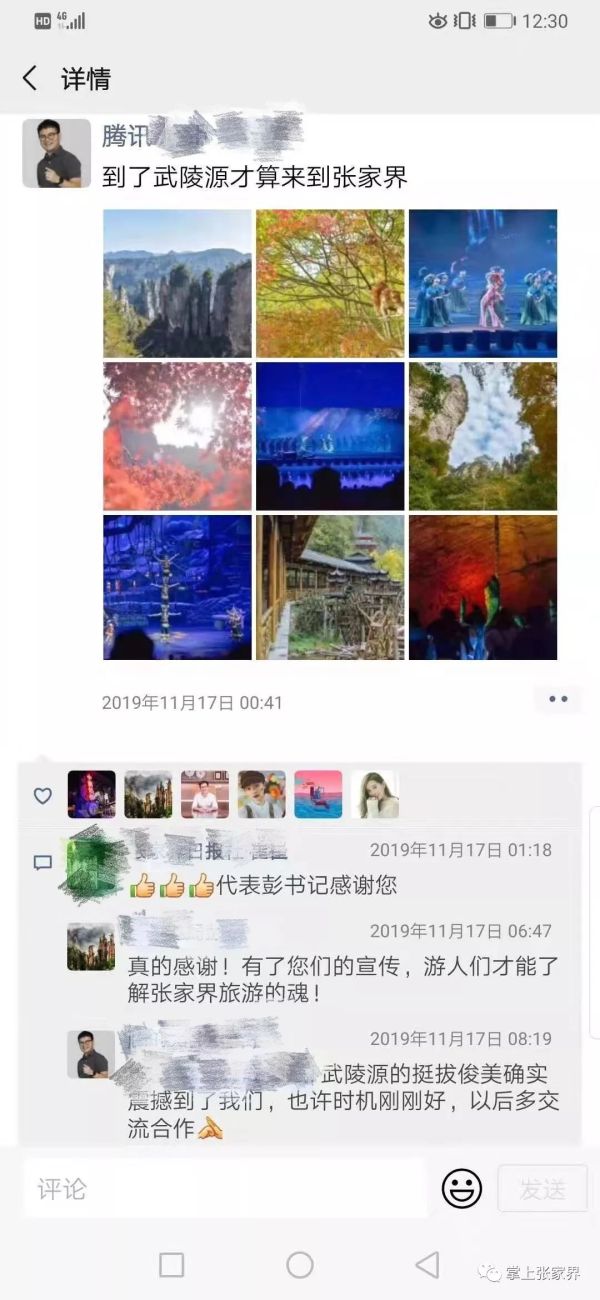Screen dimensions: 600x1300
Task: Open the blue-lit bridge performance photo
Action: [x=330, y=436]
